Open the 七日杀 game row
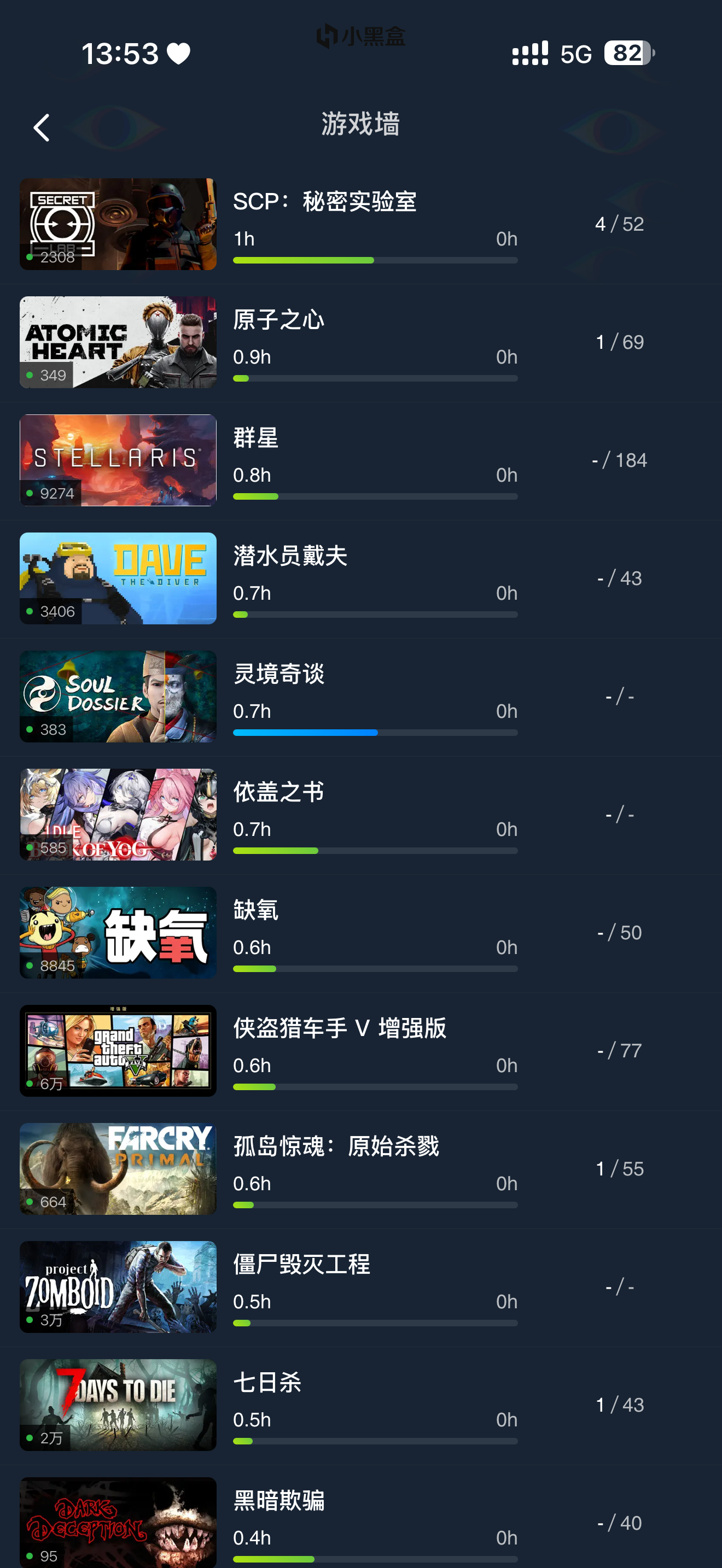The width and height of the screenshot is (722, 1568). click(360, 1405)
